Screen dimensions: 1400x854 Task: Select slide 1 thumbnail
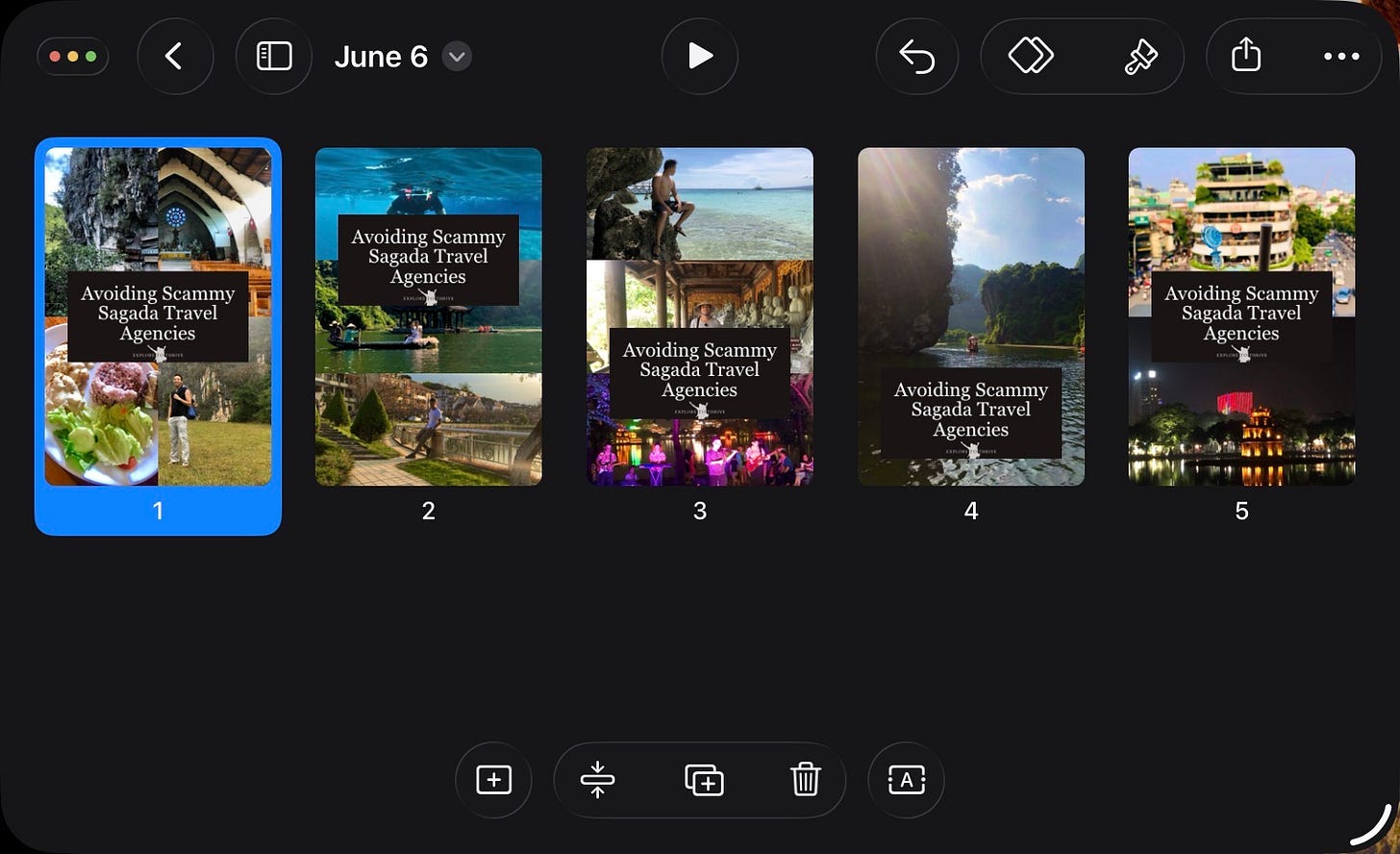(x=158, y=316)
